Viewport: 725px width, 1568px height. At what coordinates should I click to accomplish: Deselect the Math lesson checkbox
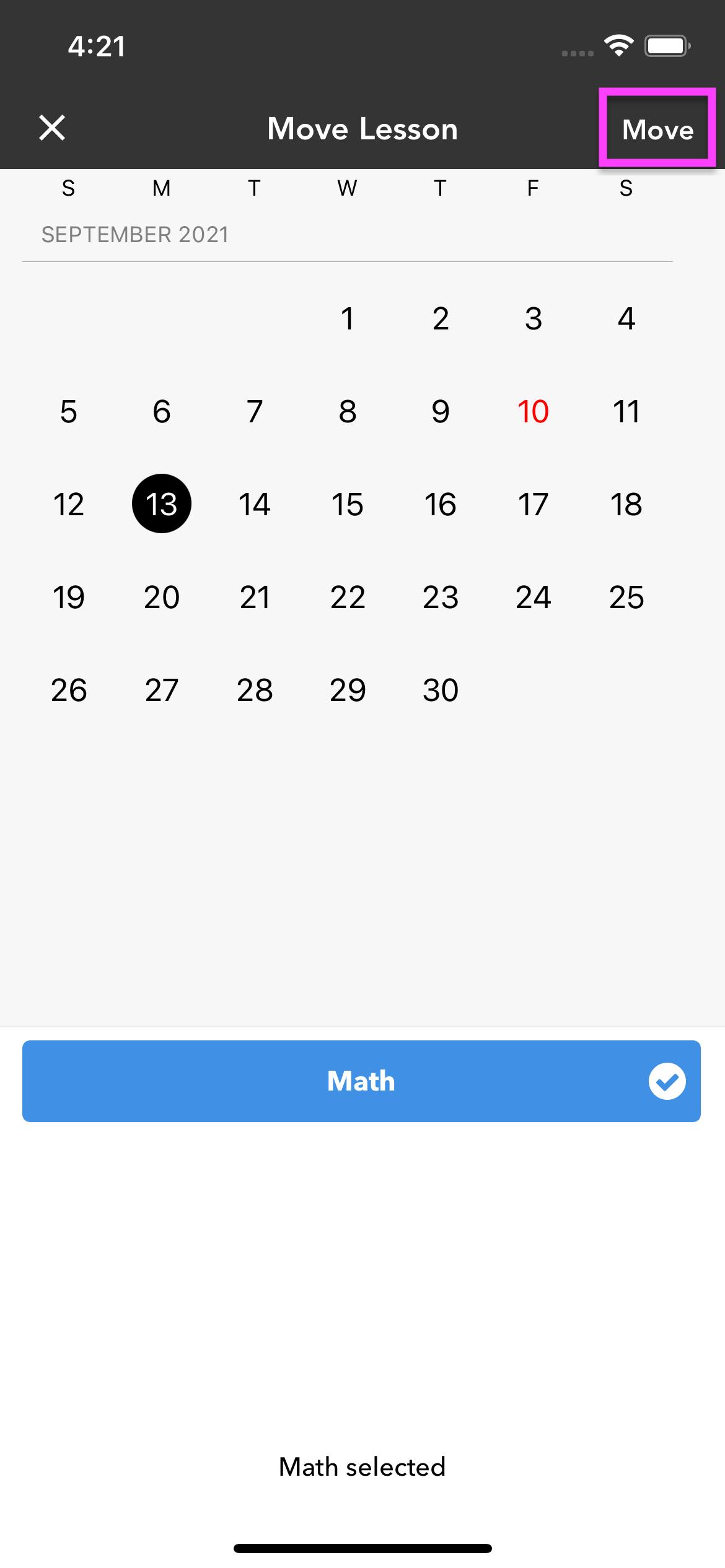click(667, 1081)
